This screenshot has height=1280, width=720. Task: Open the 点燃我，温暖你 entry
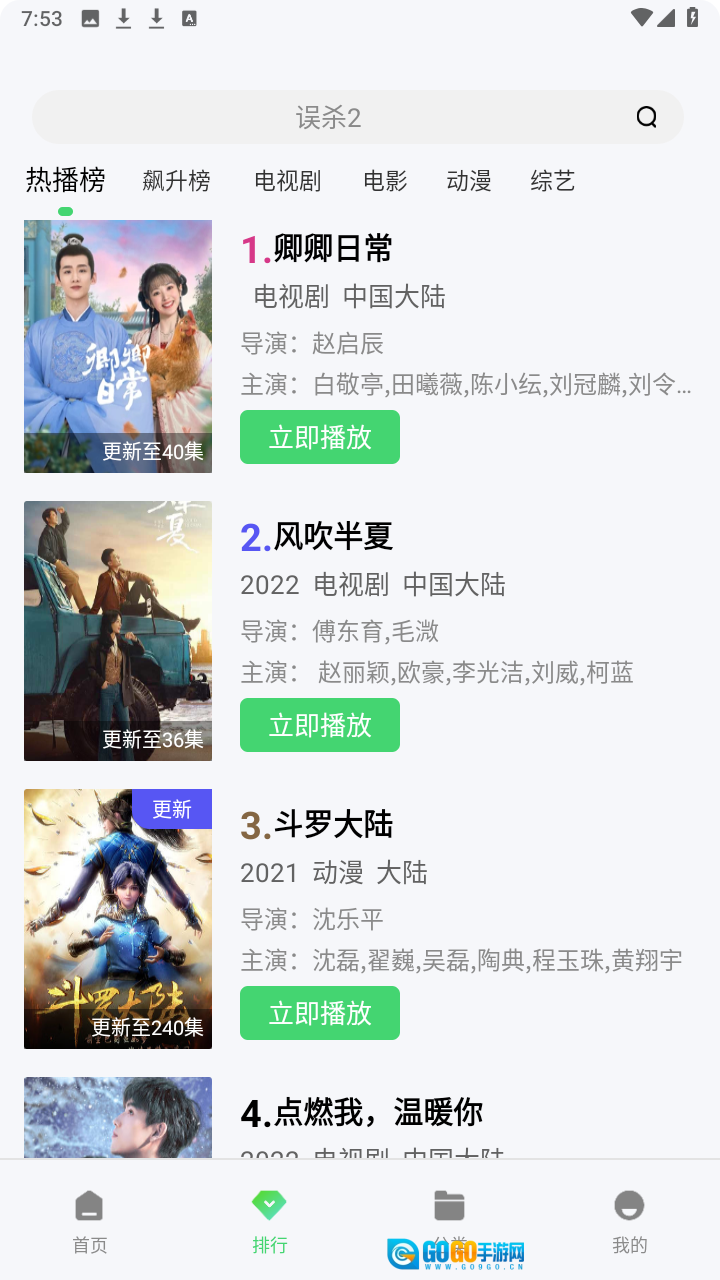pyautogui.click(x=361, y=1113)
